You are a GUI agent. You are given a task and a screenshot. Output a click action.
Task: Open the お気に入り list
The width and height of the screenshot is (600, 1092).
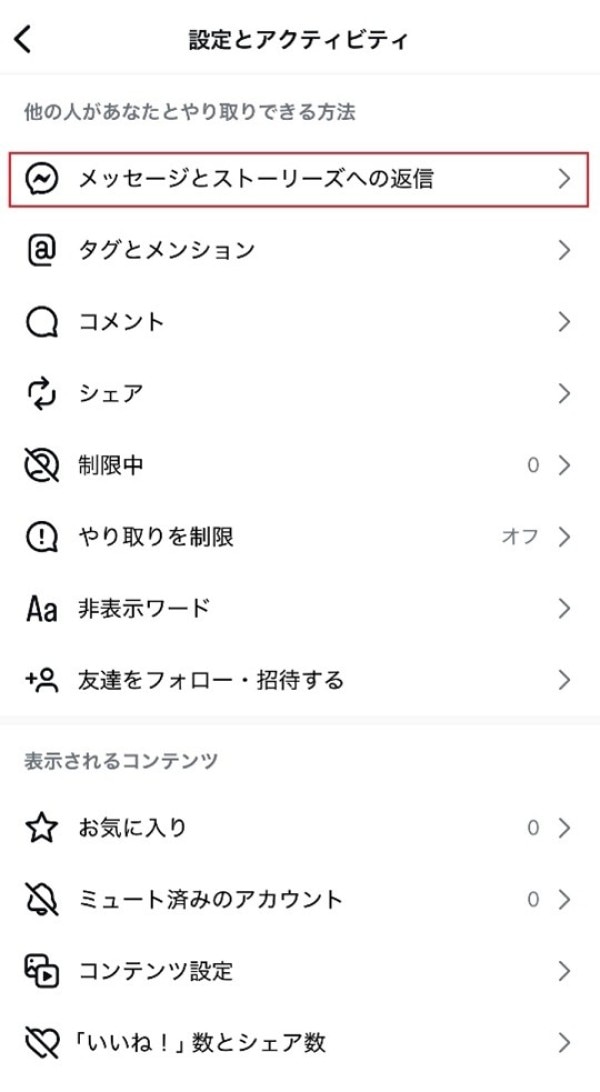coord(299,828)
